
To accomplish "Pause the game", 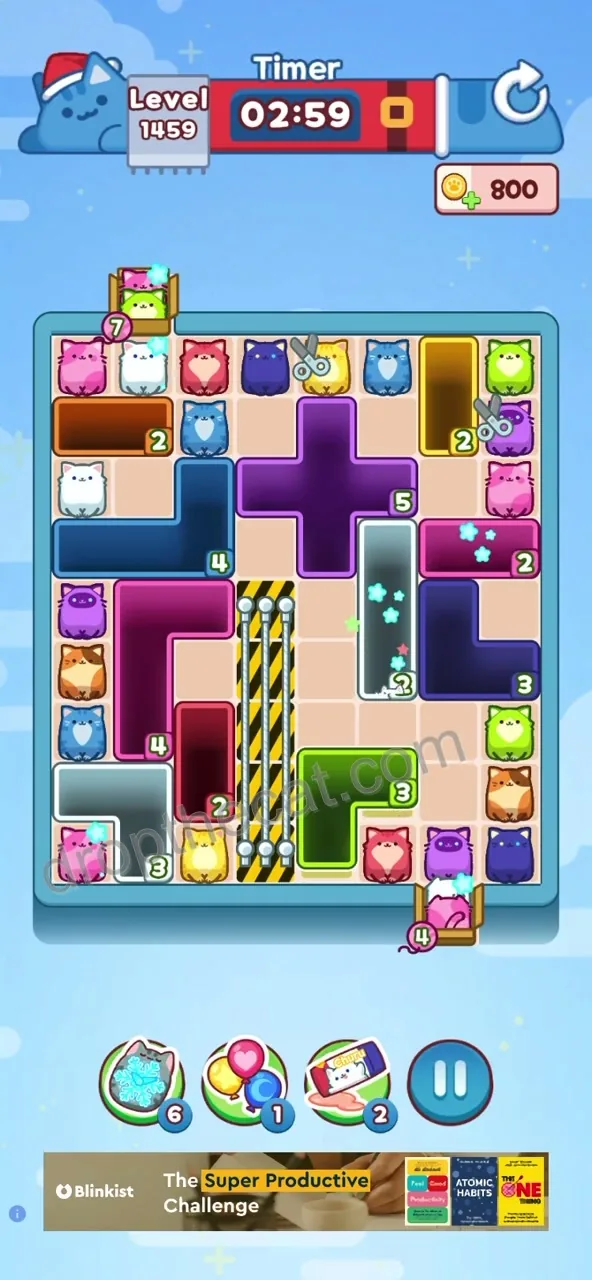I will [x=450, y=1080].
